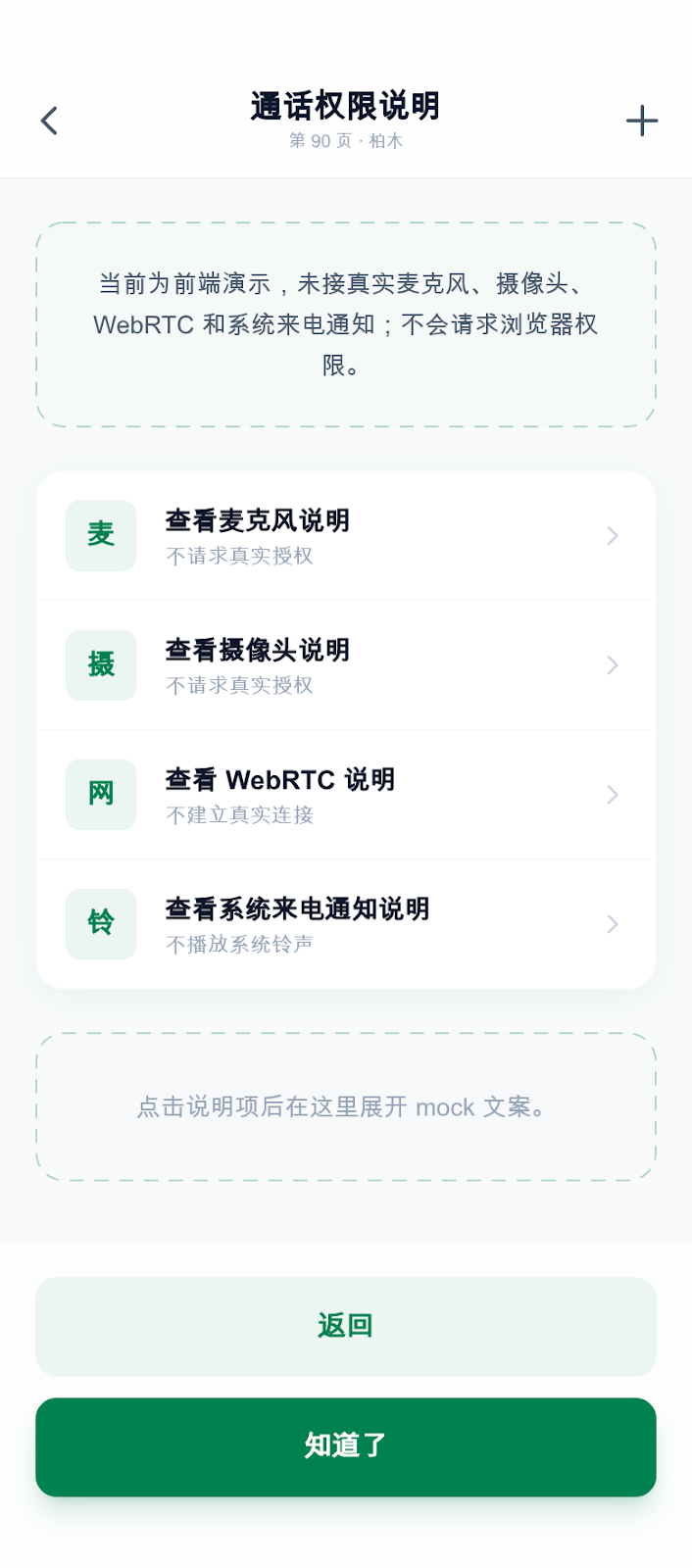Go back using the header arrow

(x=49, y=121)
